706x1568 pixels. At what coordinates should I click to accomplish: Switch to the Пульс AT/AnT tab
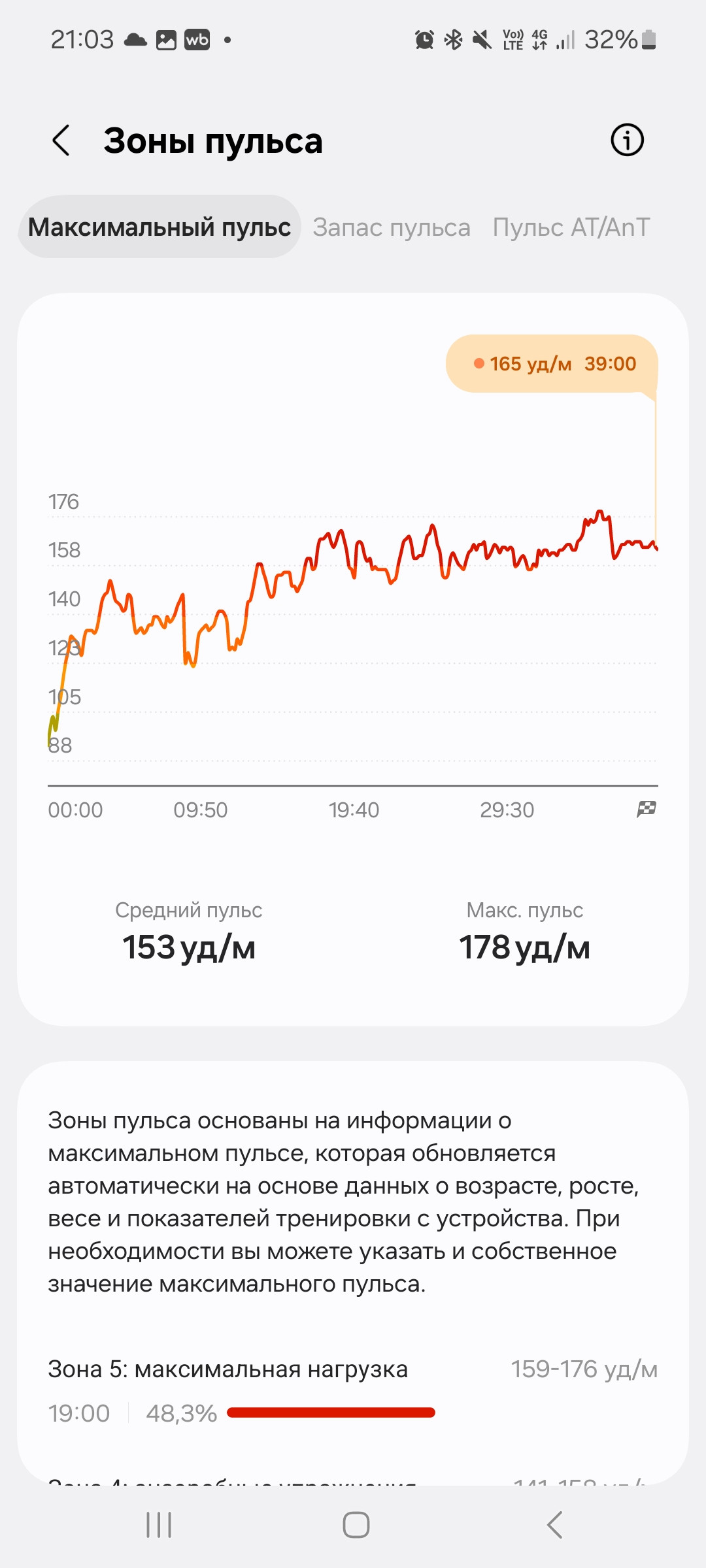pyautogui.click(x=571, y=227)
